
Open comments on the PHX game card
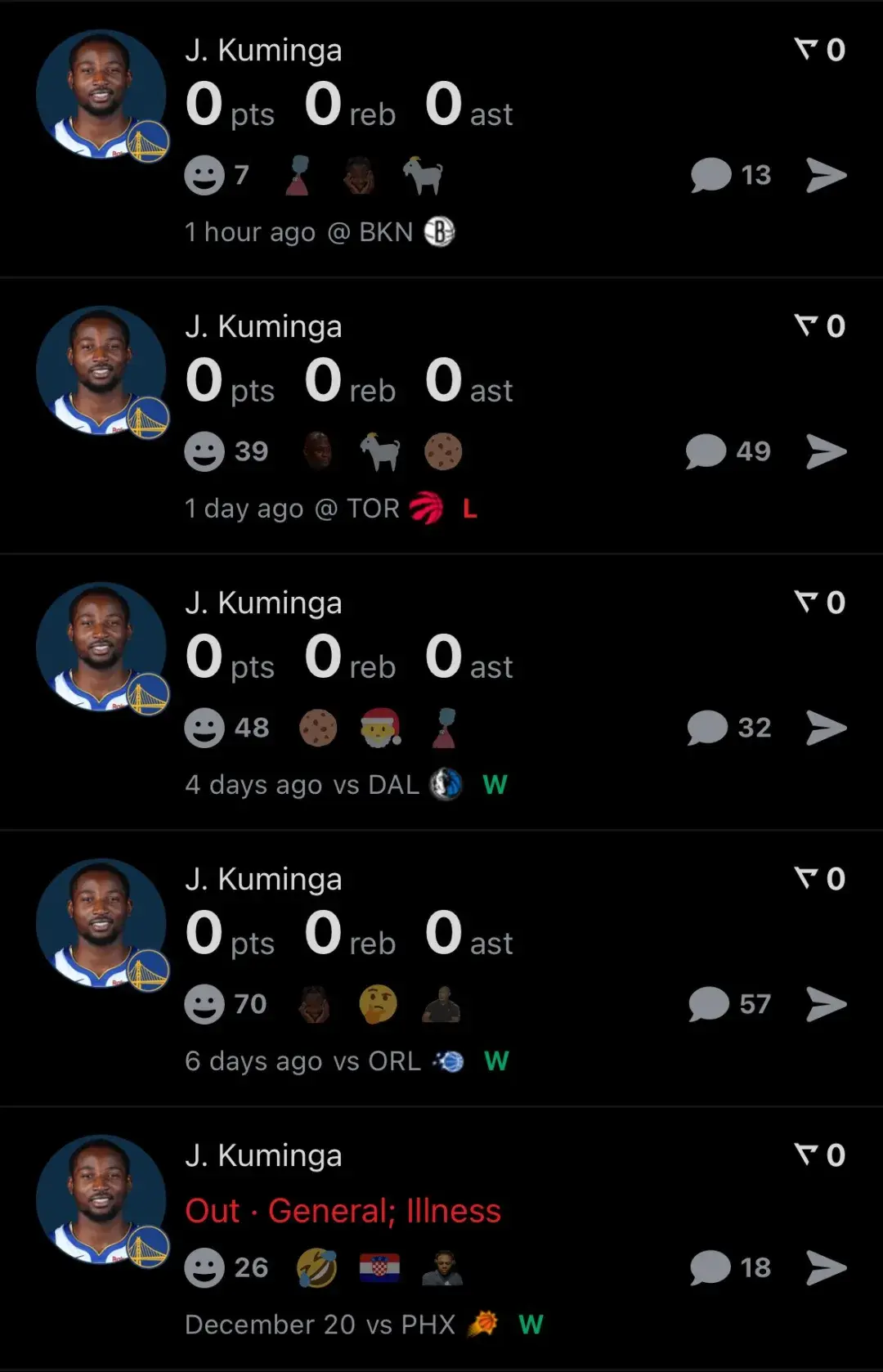click(729, 1267)
